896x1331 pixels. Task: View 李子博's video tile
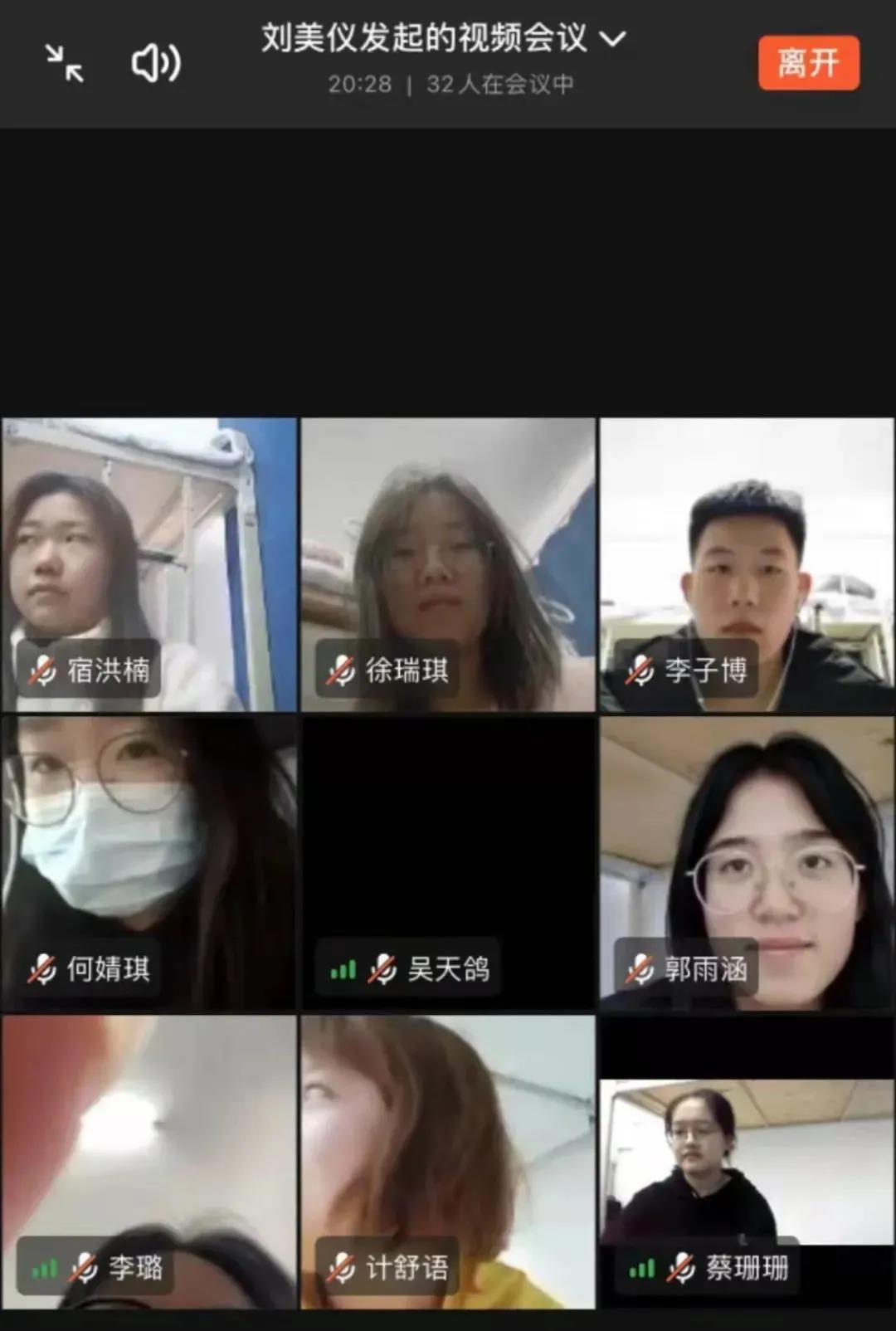747,564
